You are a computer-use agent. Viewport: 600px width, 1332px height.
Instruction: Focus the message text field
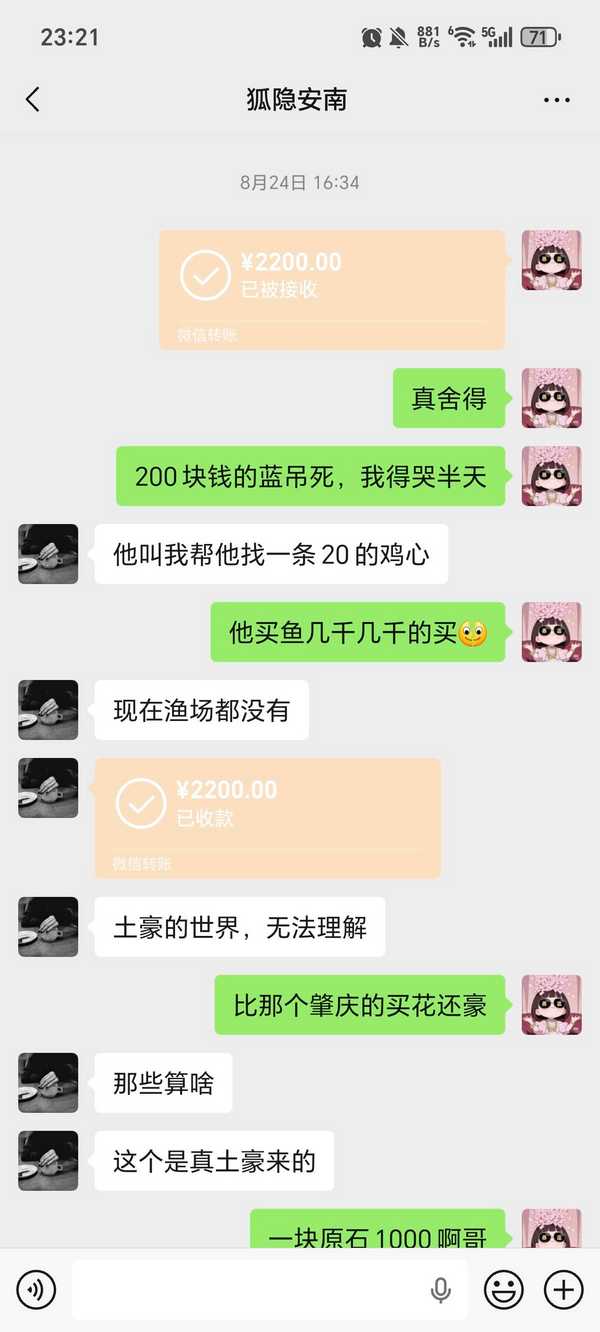click(250, 1290)
